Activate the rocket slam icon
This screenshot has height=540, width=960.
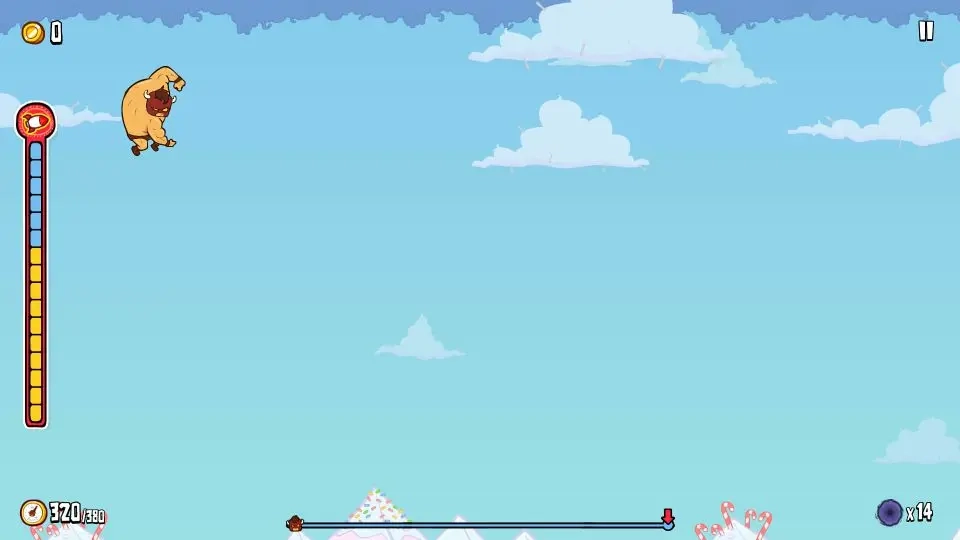pyautogui.click(x=36, y=122)
